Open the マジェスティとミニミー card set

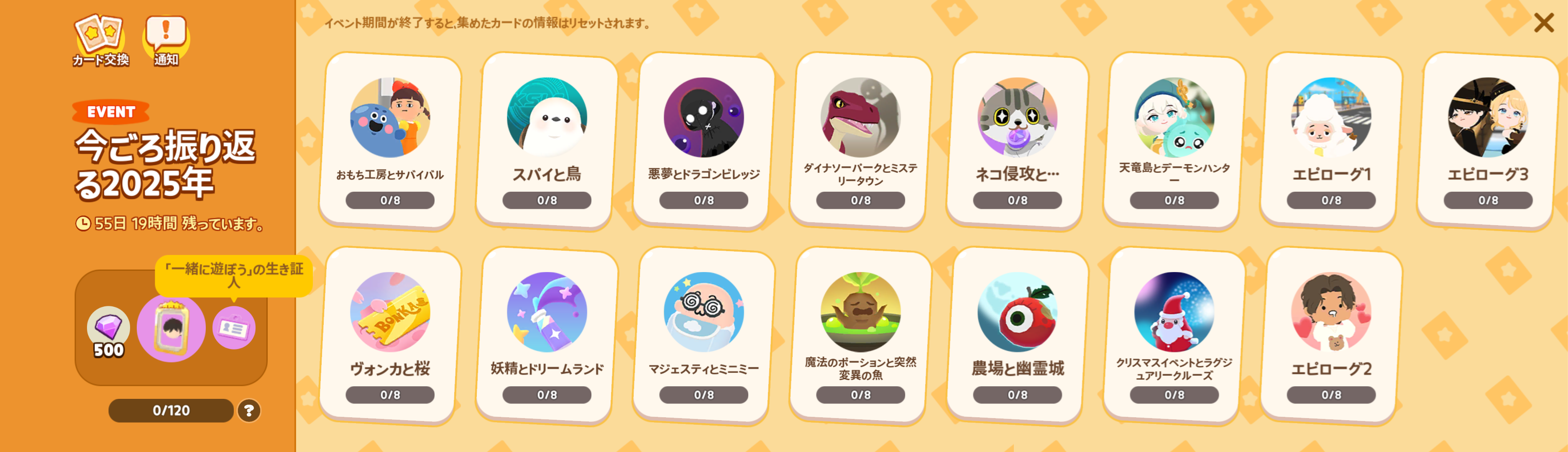coord(703,336)
